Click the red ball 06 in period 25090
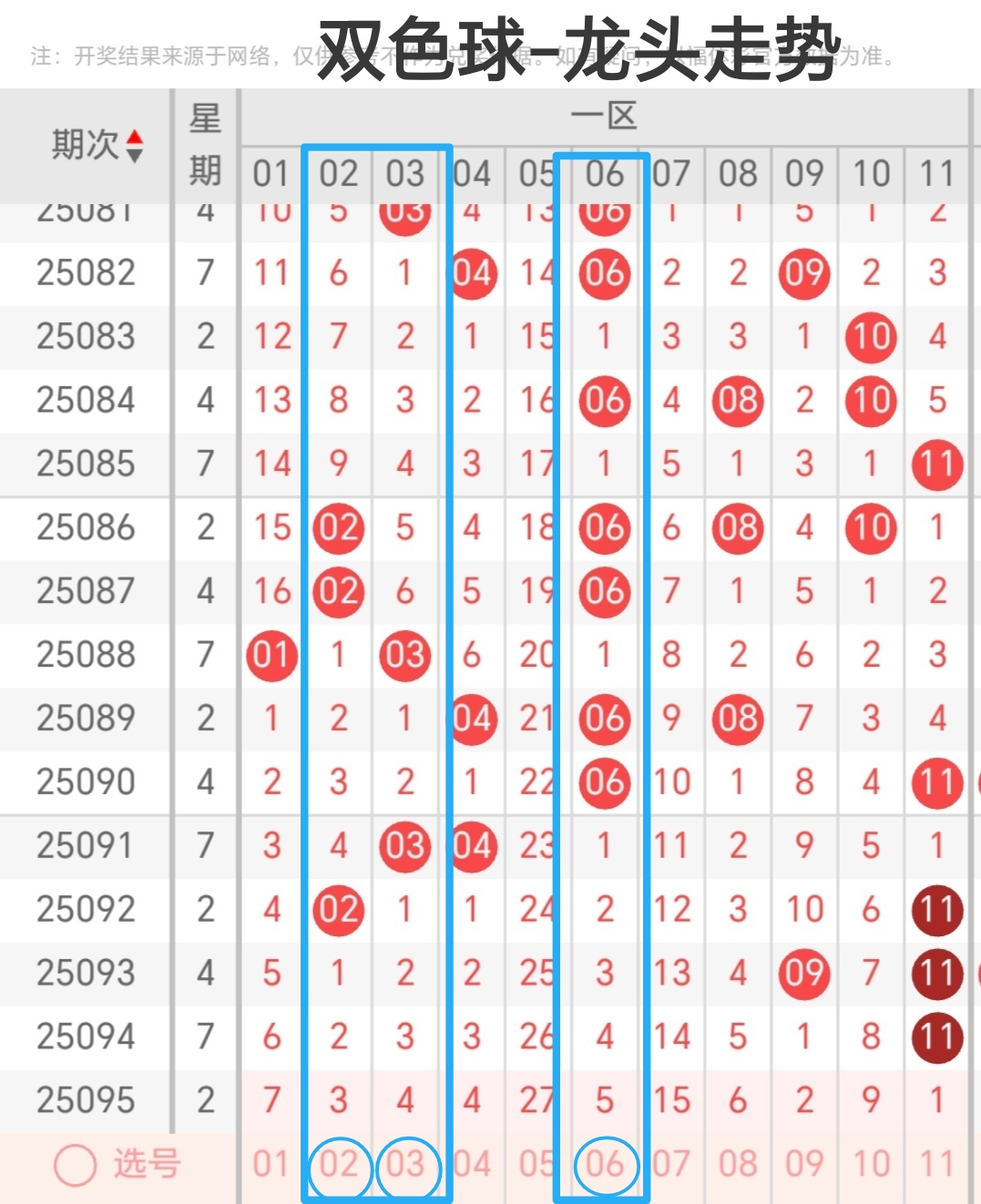981x1204 pixels. point(604,781)
